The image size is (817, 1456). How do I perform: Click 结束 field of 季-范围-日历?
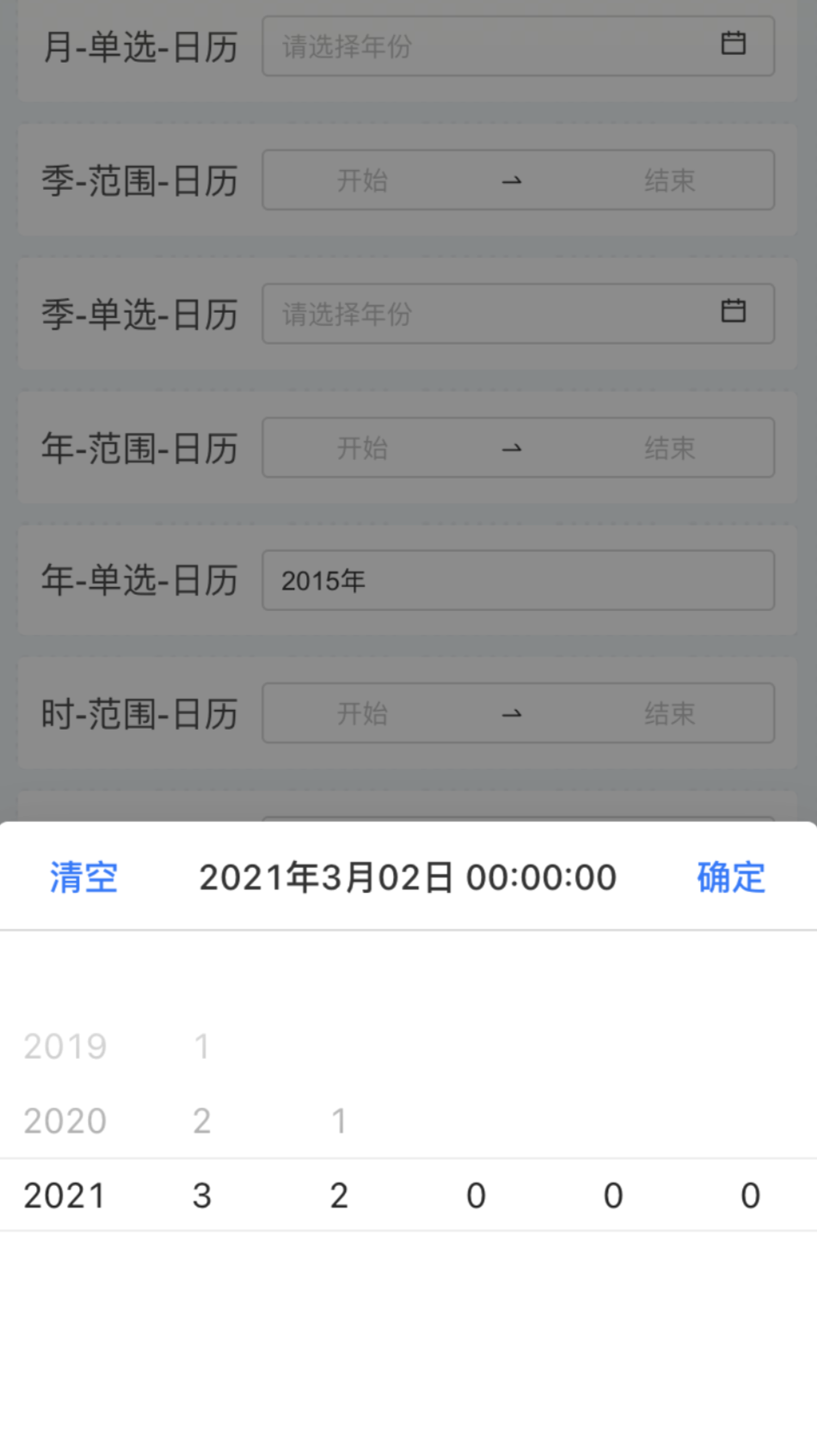[670, 180]
